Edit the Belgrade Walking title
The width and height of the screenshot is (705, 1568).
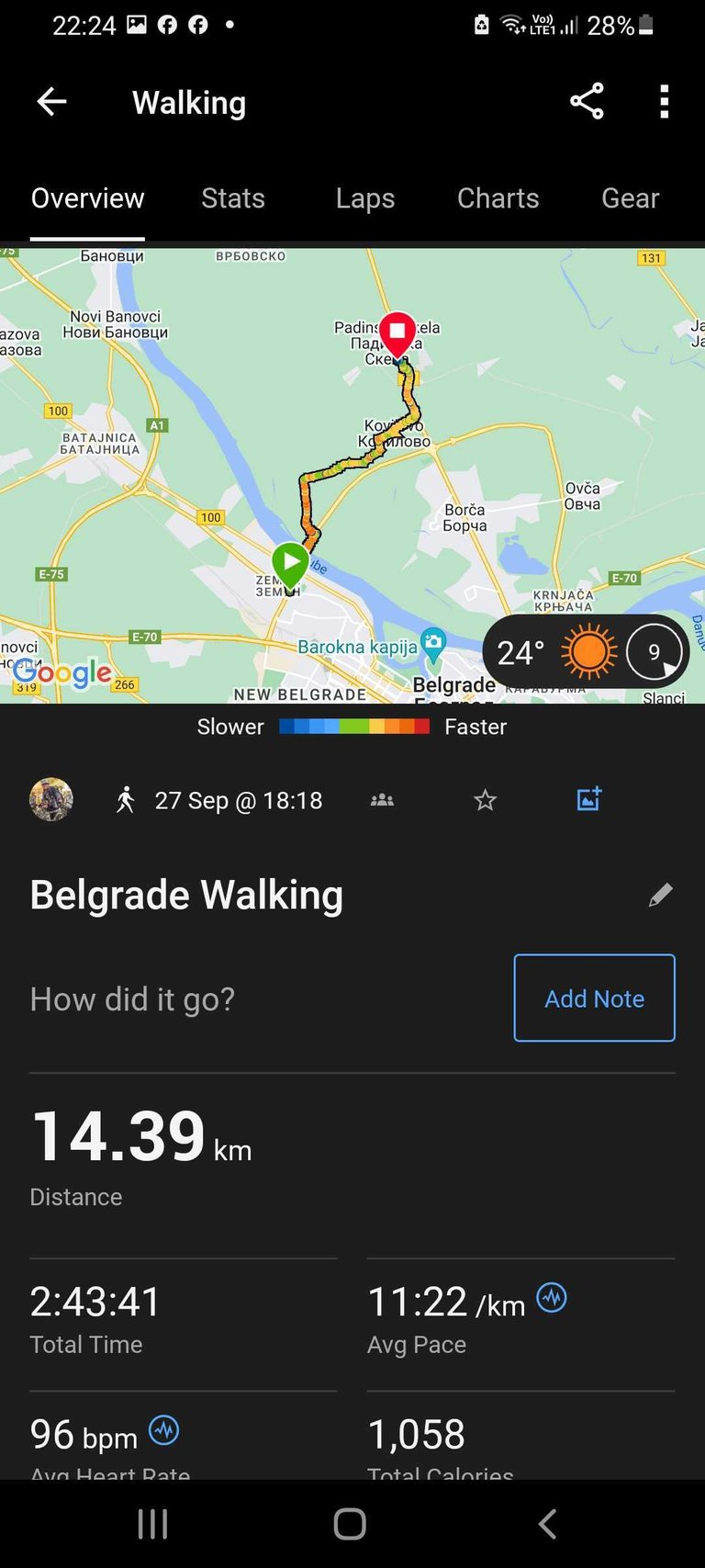coord(660,896)
